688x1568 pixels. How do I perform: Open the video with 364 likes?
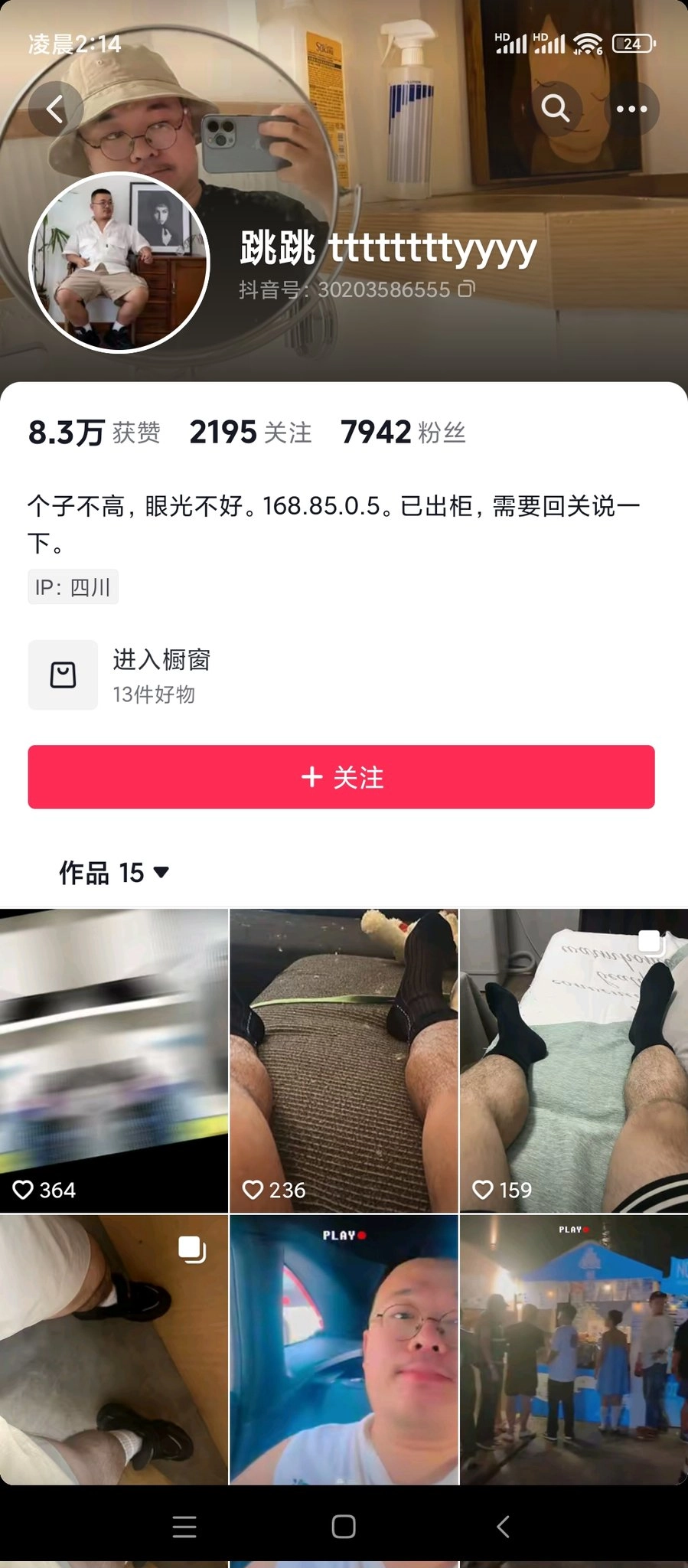114,1060
